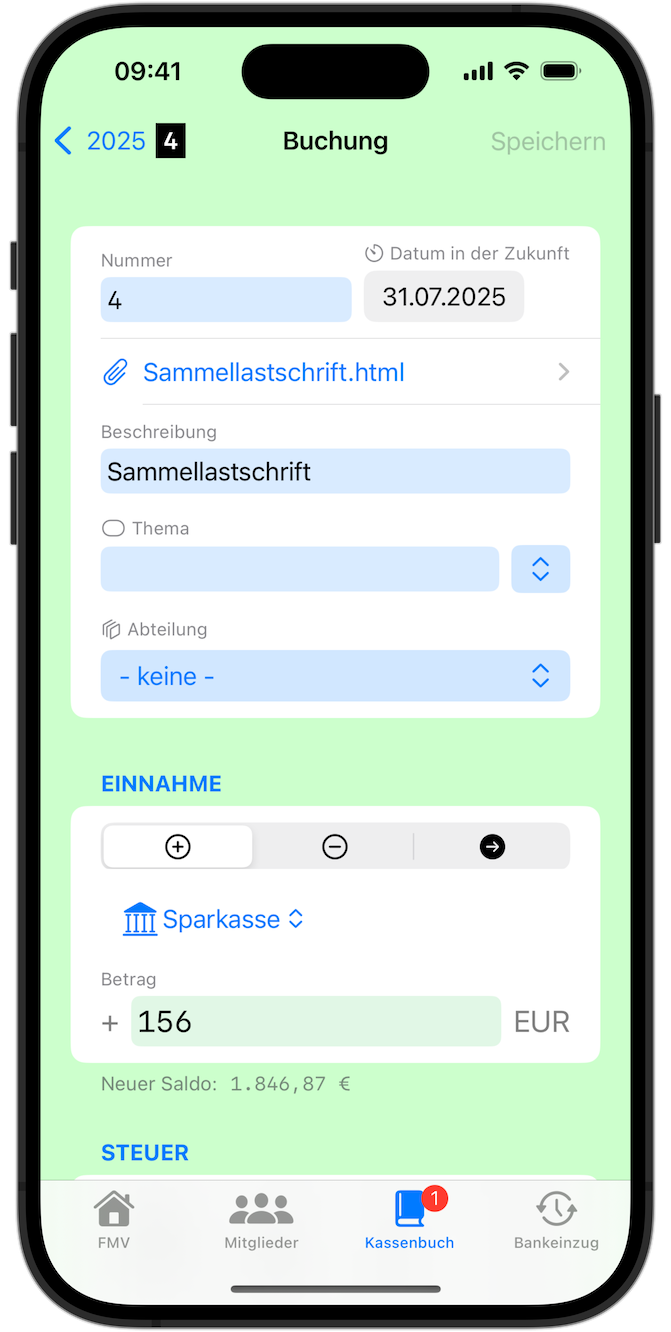Tap Speichern to save the booking
The height and width of the screenshot is (1332, 671).
(x=547, y=141)
